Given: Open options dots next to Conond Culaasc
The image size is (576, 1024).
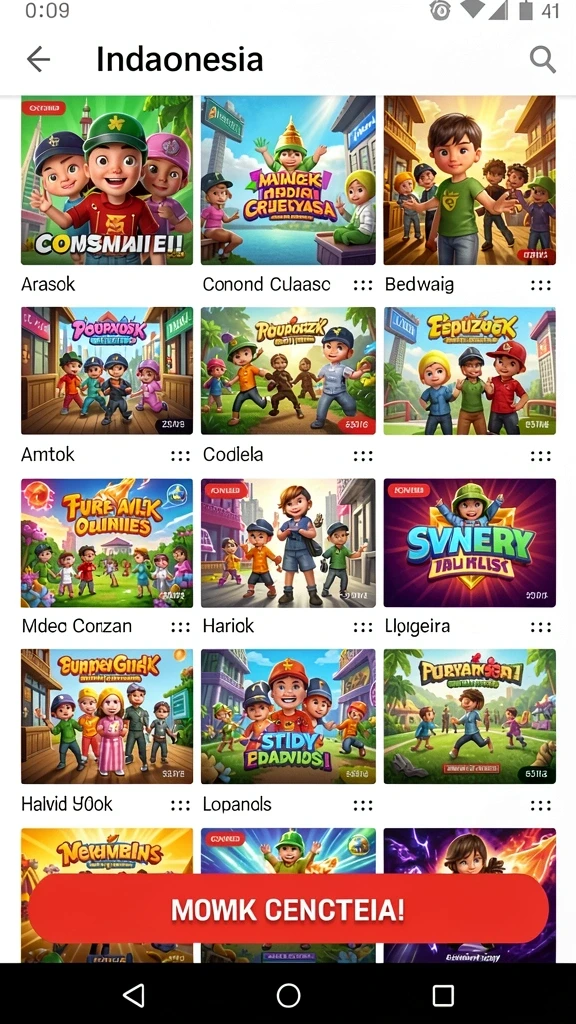Looking at the screenshot, I should tap(362, 285).
